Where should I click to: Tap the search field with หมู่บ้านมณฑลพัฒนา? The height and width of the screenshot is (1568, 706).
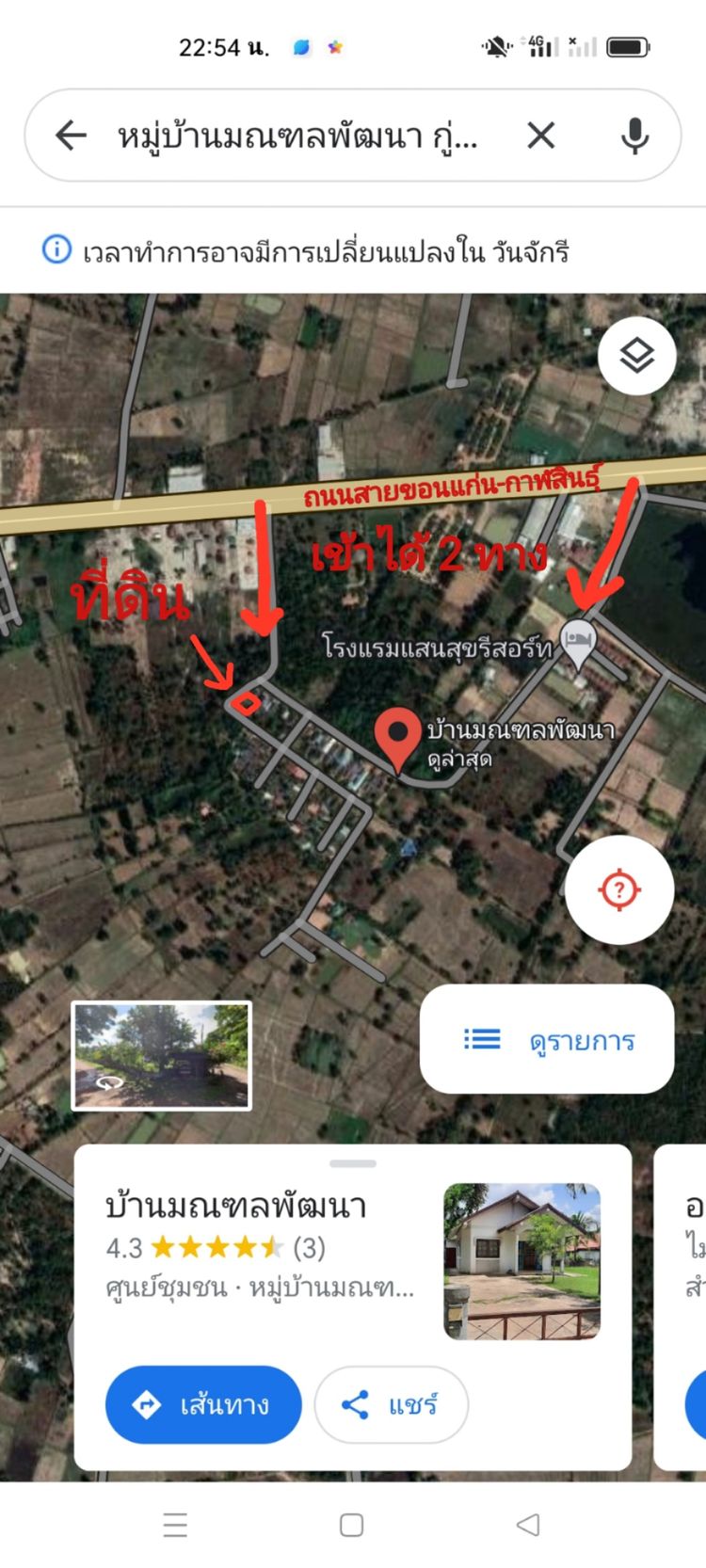coord(297,136)
